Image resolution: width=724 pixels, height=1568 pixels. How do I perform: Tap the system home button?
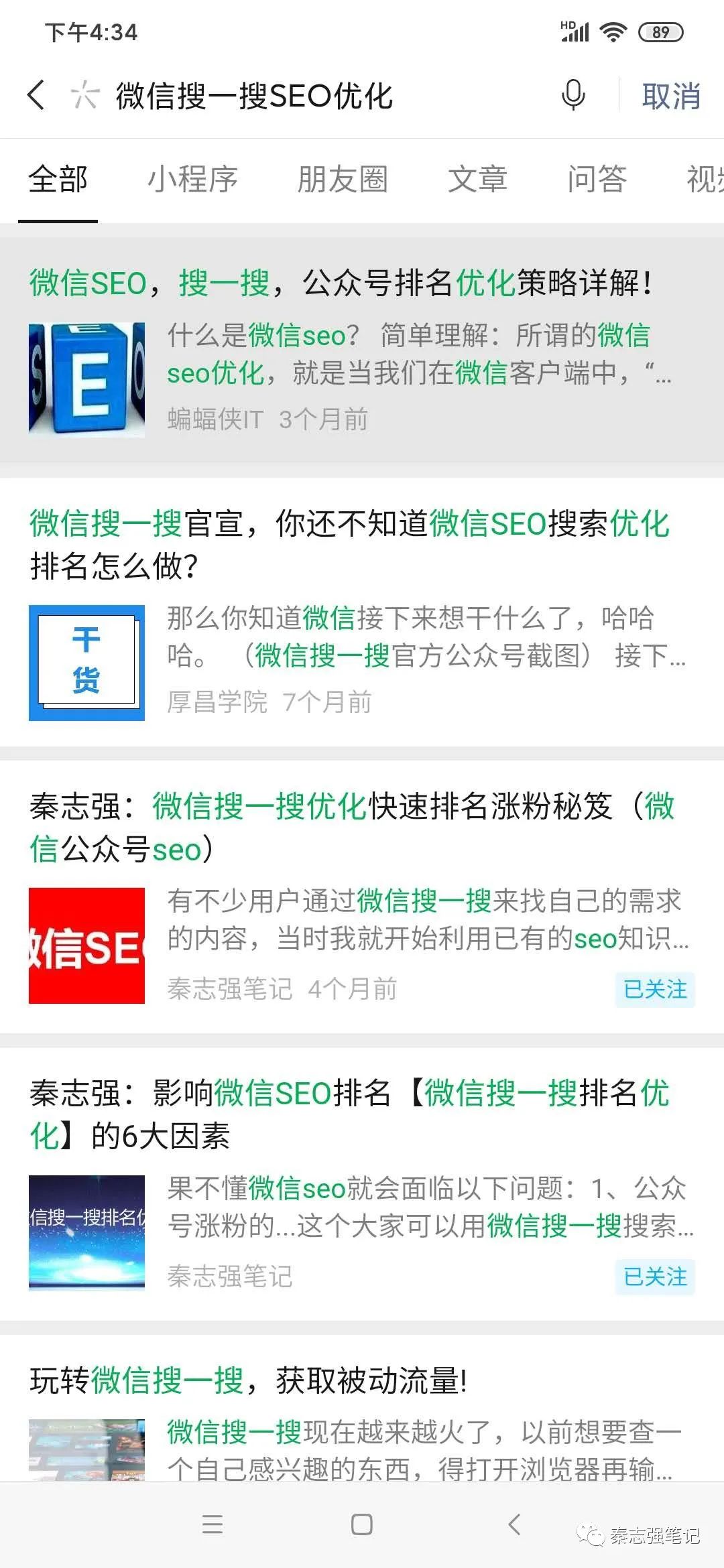(362, 1524)
